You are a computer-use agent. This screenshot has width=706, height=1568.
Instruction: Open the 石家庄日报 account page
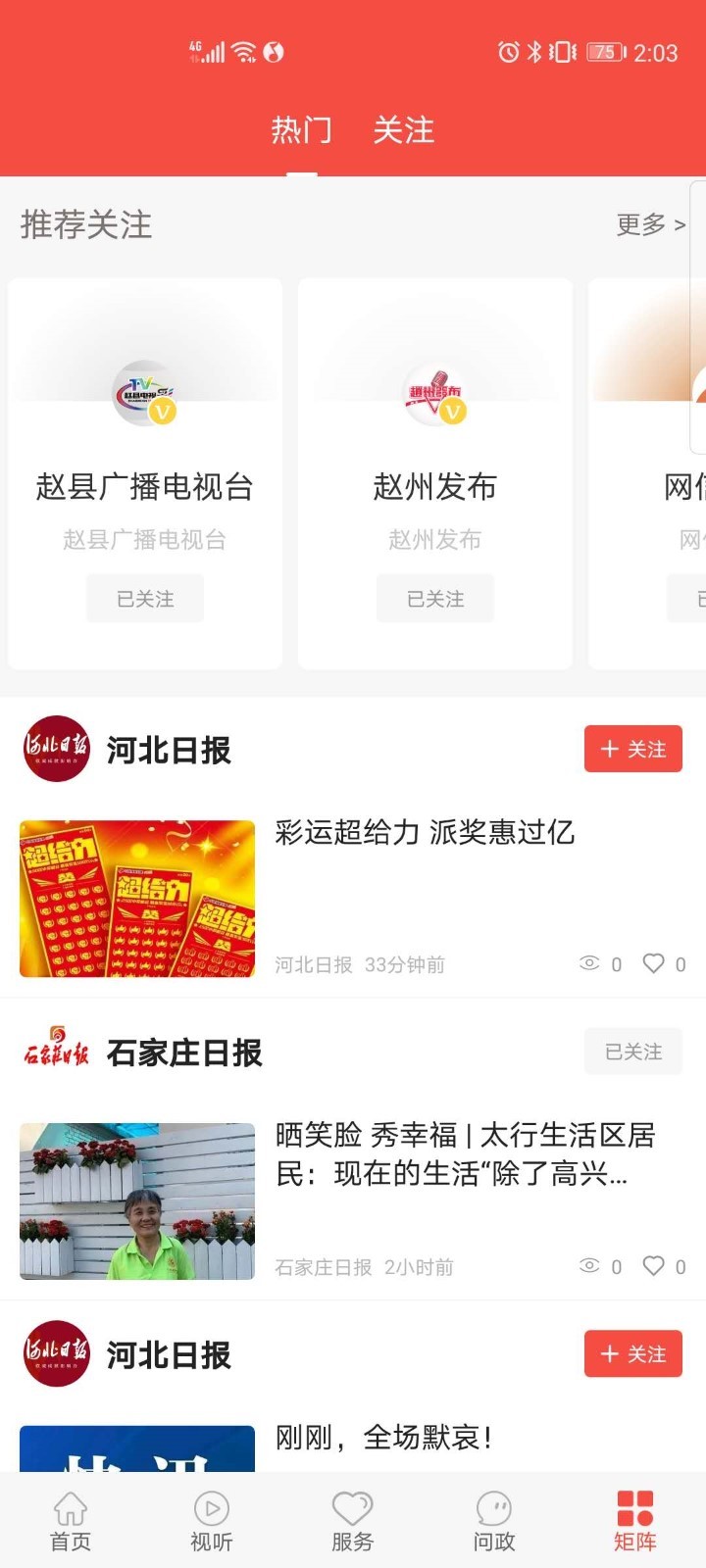tap(183, 1053)
